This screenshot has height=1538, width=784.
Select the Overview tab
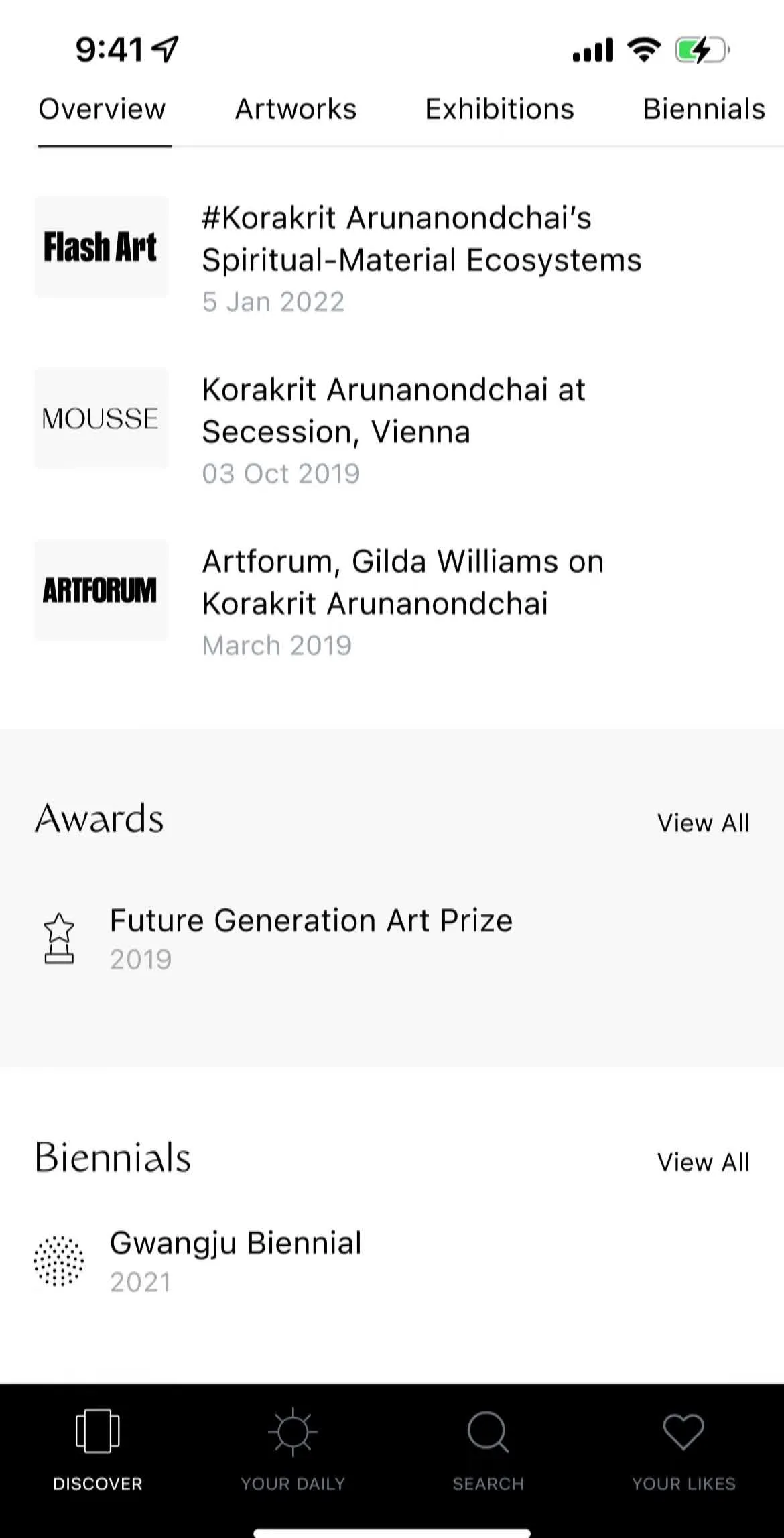pyautogui.click(x=102, y=109)
